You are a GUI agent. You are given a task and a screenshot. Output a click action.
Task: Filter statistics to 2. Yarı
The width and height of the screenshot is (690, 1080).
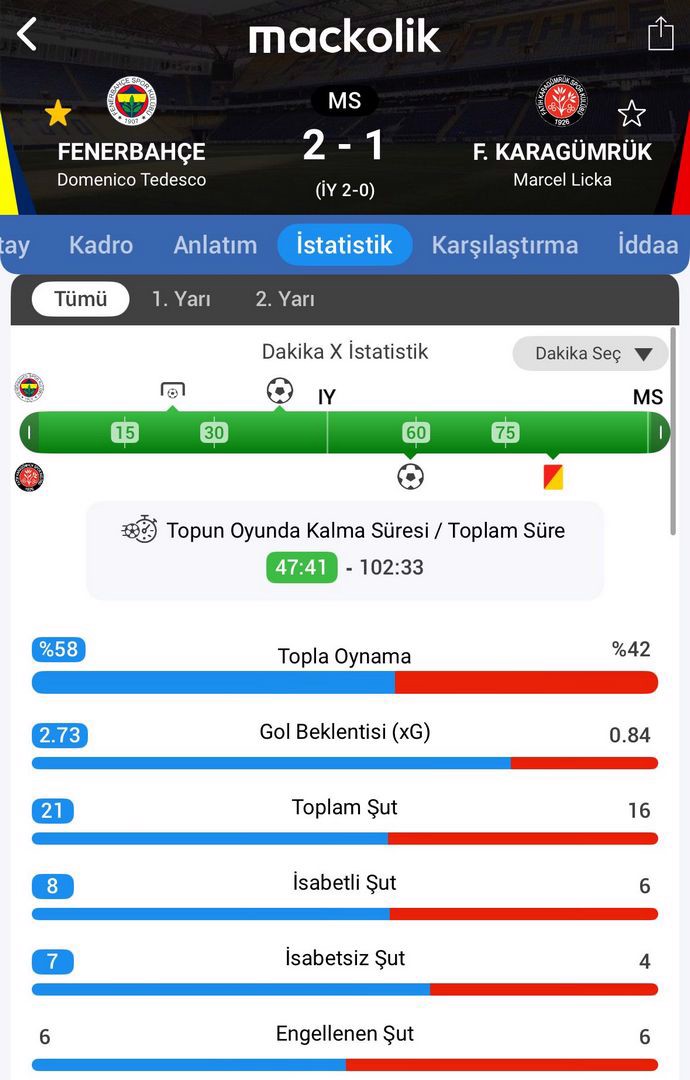coord(285,299)
